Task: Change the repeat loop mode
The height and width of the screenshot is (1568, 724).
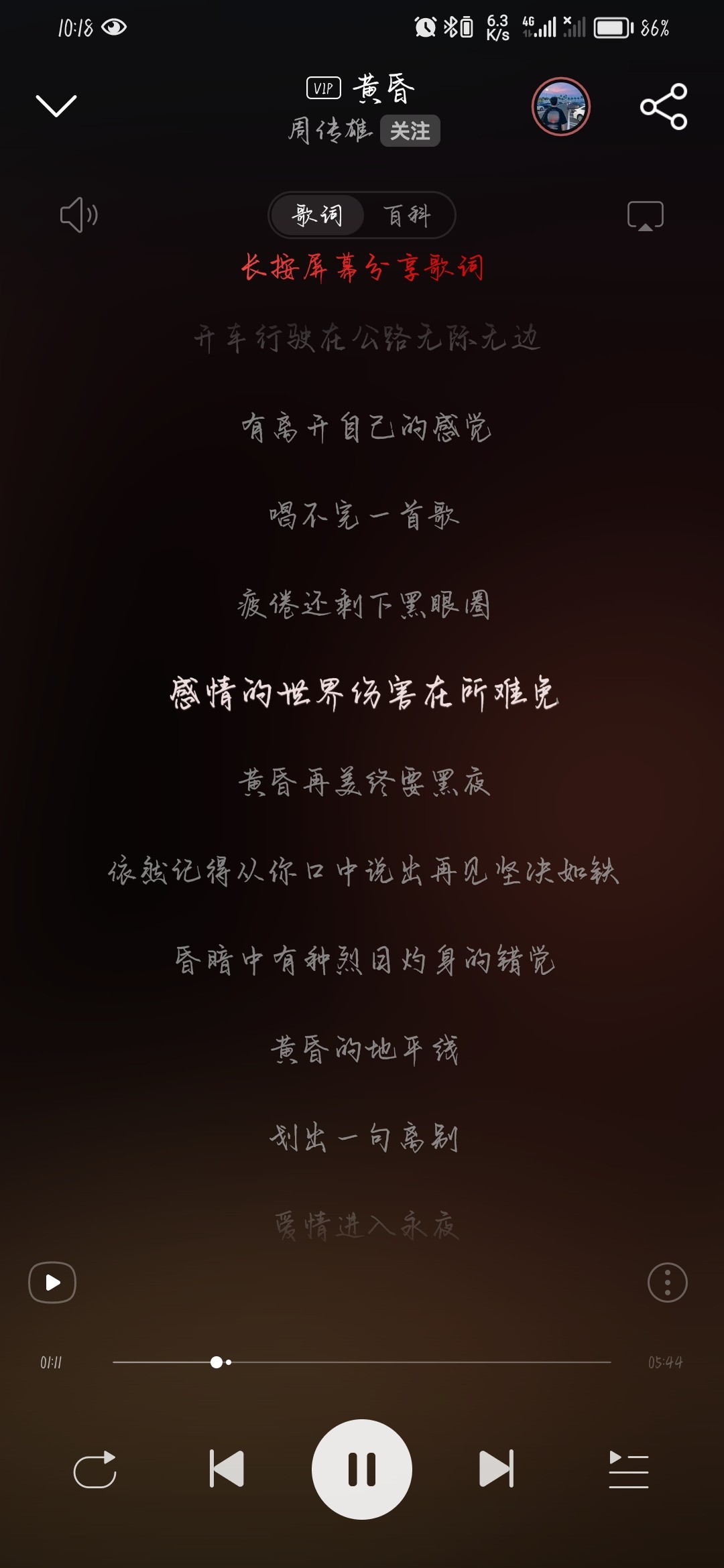Action: (95, 1469)
